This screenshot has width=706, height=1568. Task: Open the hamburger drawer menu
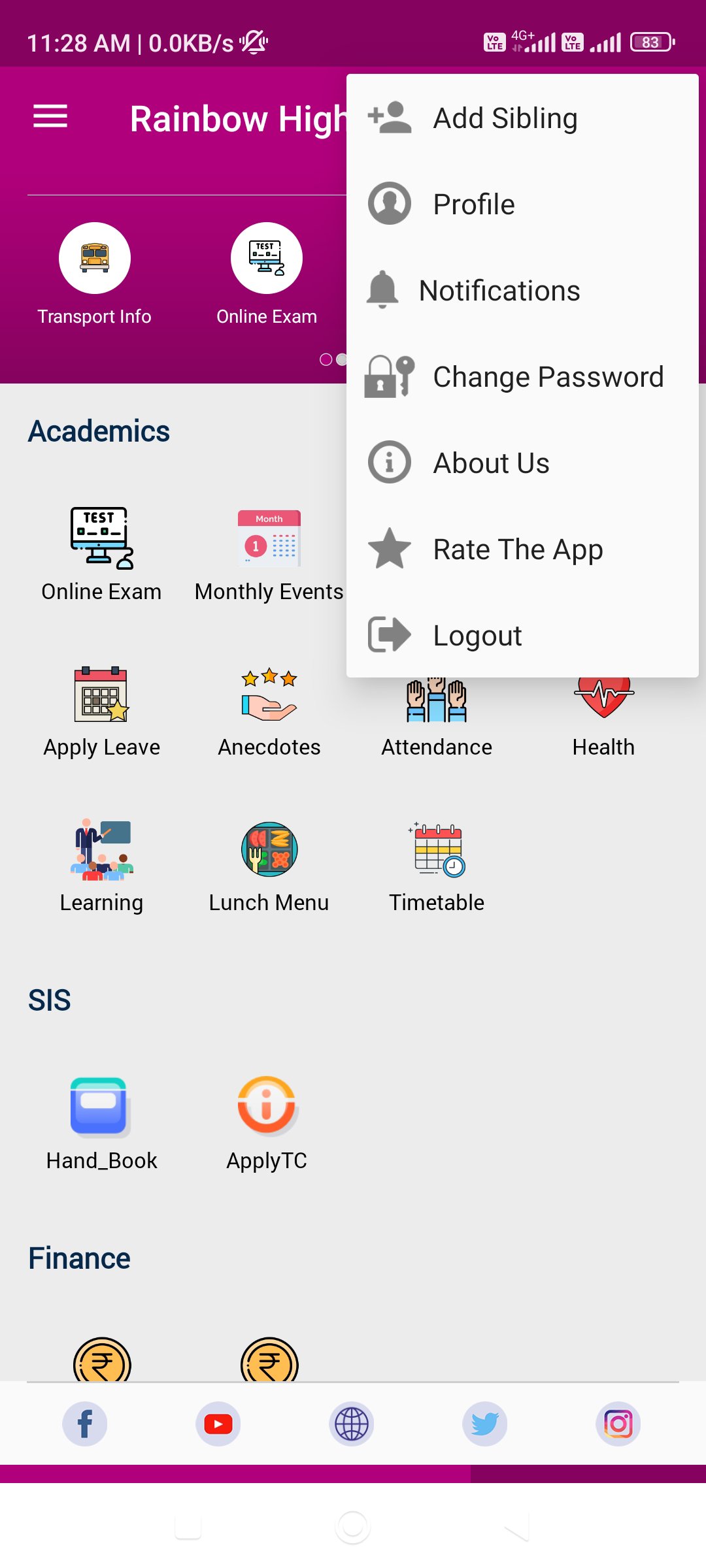(x=50, y=117)
